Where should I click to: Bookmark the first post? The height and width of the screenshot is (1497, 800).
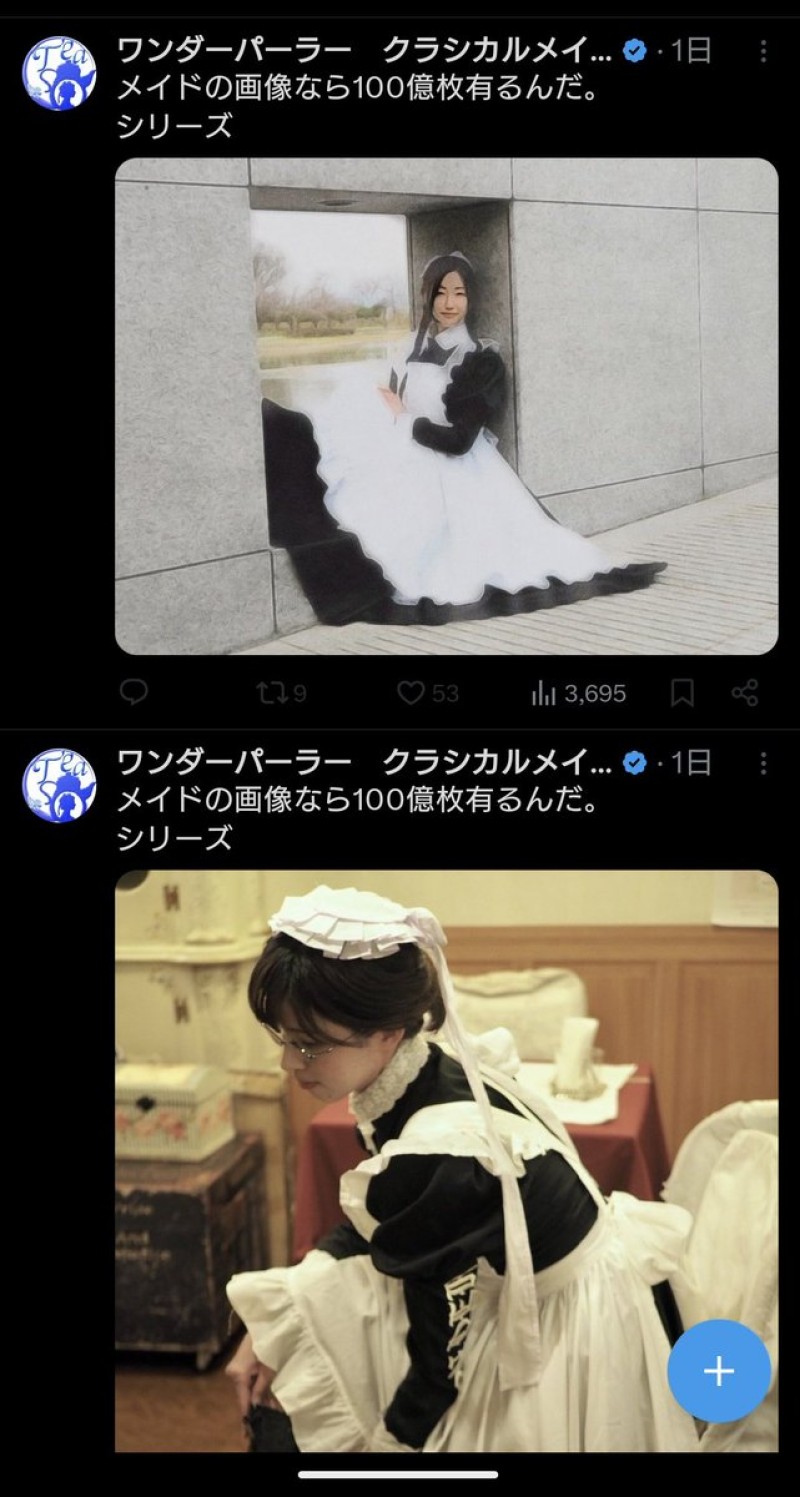pos(682,692)
